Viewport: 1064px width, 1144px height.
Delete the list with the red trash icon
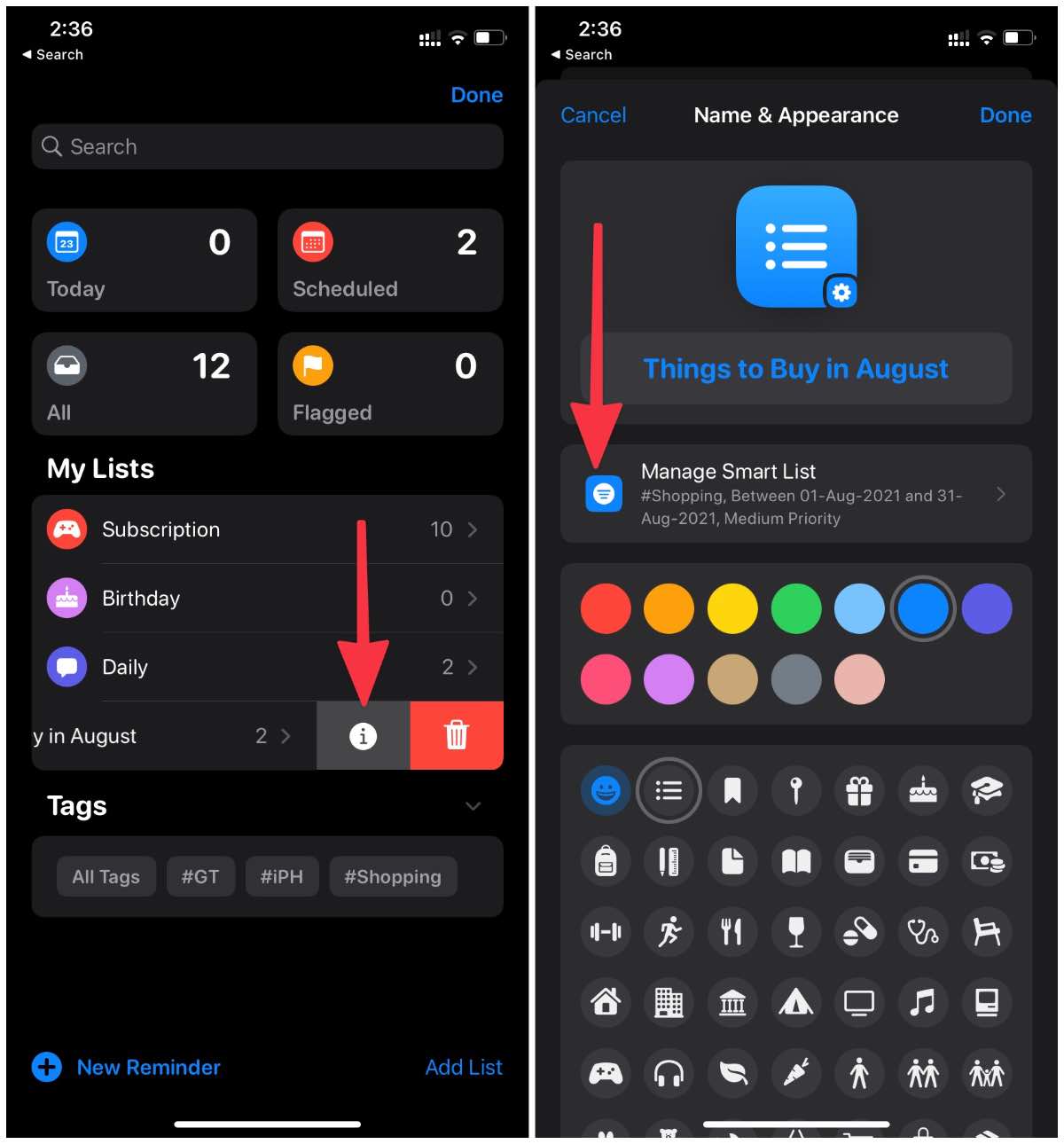coord(456,736)
